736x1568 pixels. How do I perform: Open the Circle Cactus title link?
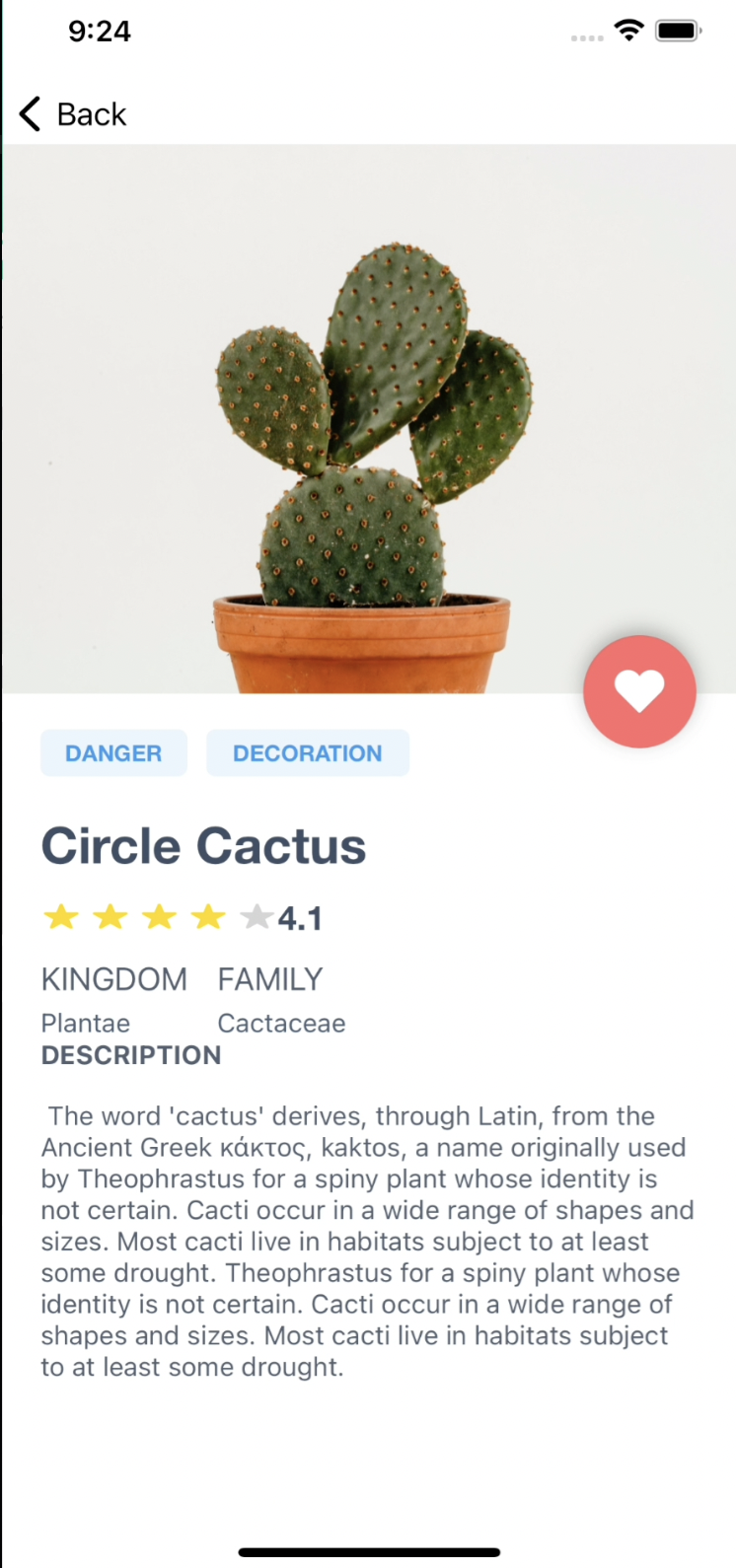coord(203,845)
